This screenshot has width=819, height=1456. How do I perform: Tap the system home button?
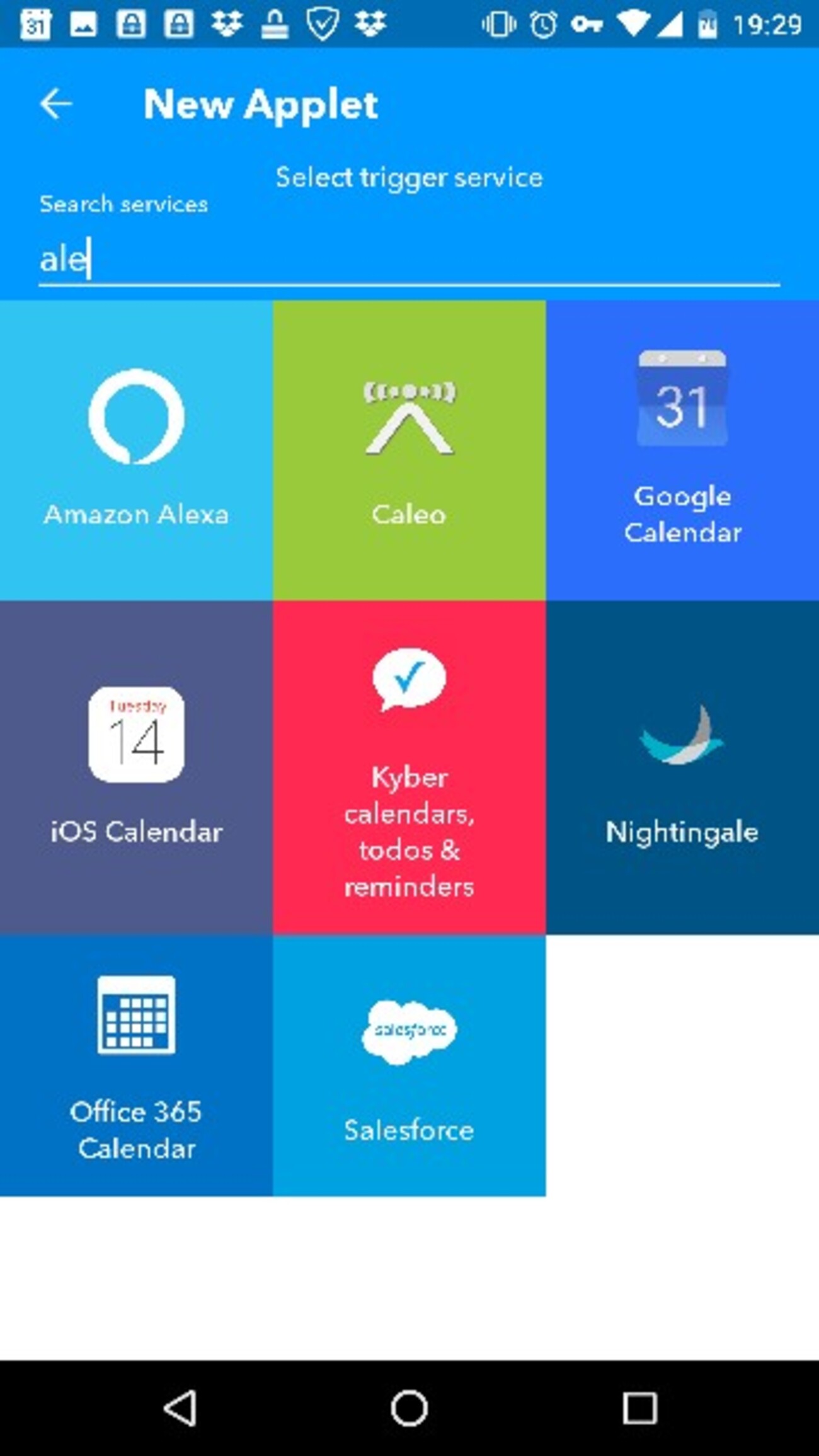pyautogui.click(x=409, y=1408)
